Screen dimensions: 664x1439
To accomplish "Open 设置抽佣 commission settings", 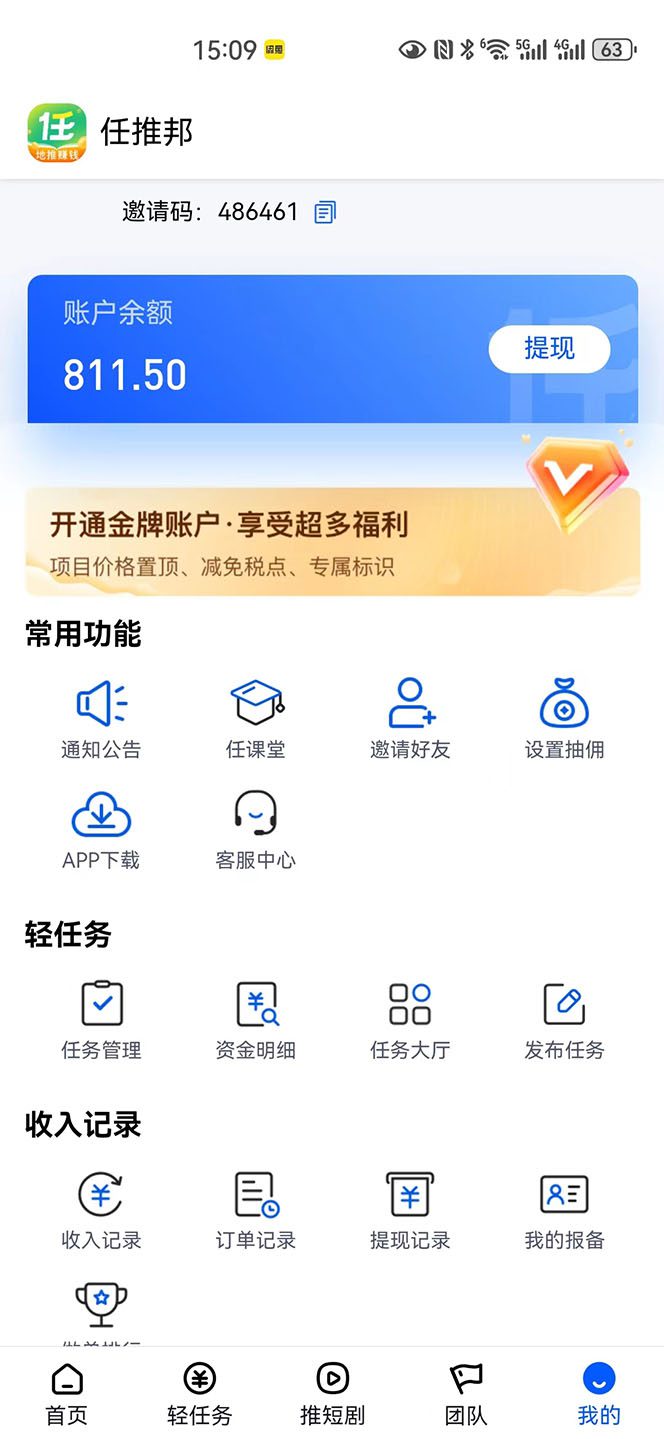I will [x=564, y=719].
